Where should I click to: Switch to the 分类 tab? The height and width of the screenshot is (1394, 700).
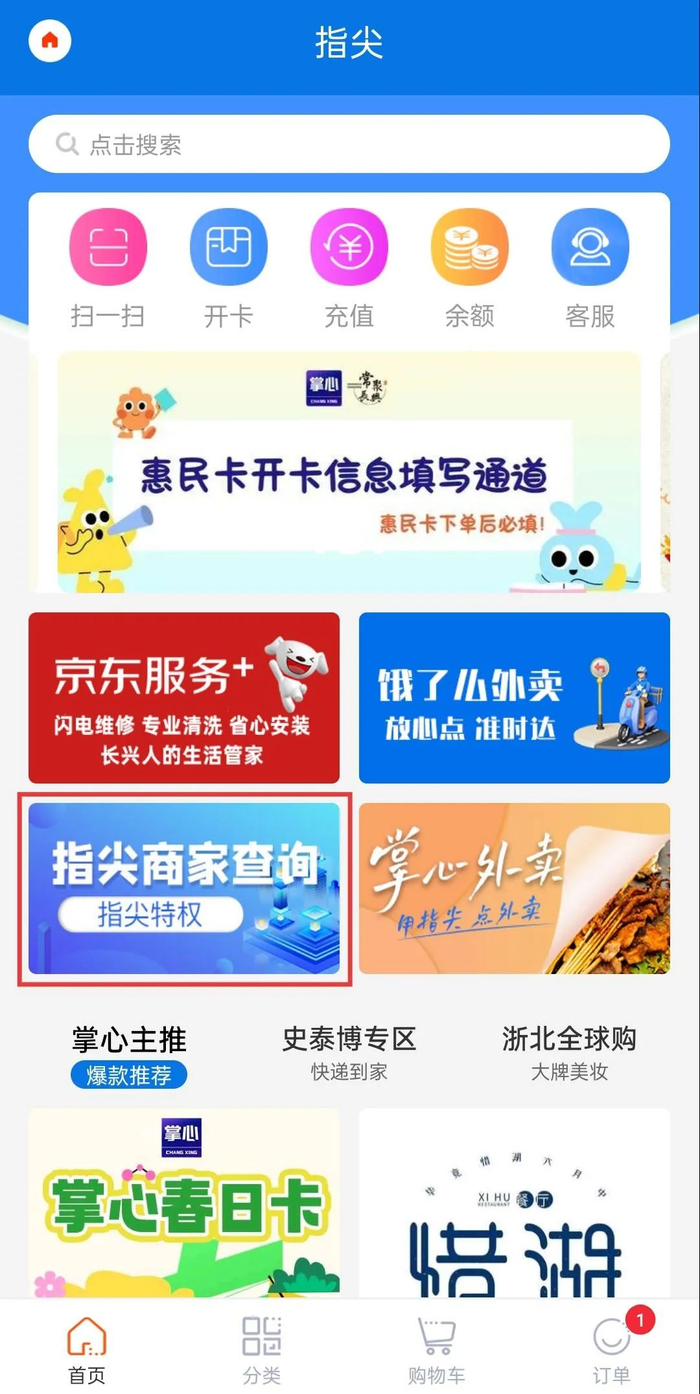pyautogui.click(x=262, y=1350)
